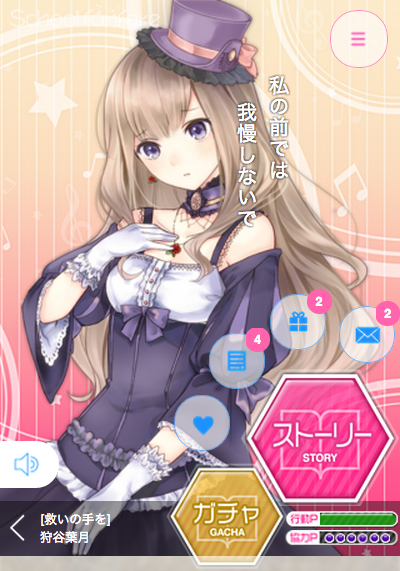Open the Story hexagon button
Image resolution: width=400 pixels, height=571 pixels.
pyautogui.click(x=320, y=440)
